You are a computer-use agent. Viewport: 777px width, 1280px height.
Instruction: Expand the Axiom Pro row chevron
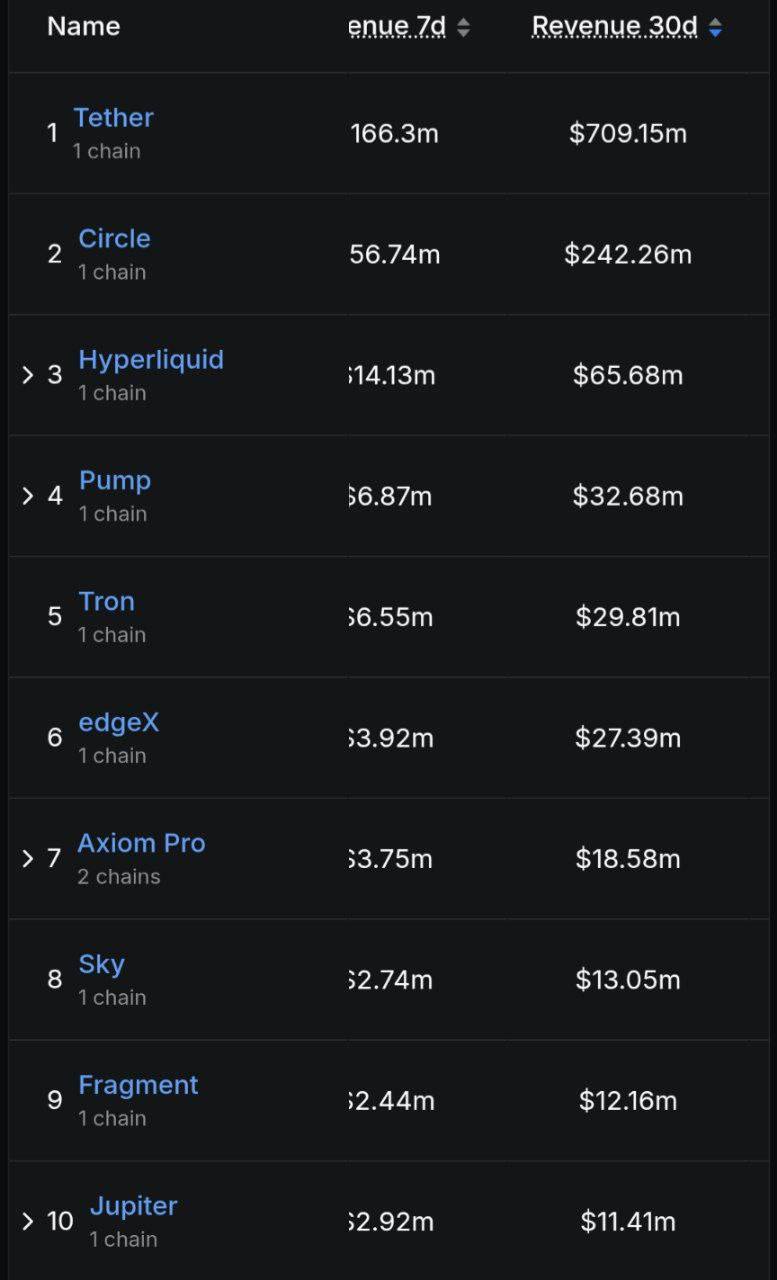[28, 859]
